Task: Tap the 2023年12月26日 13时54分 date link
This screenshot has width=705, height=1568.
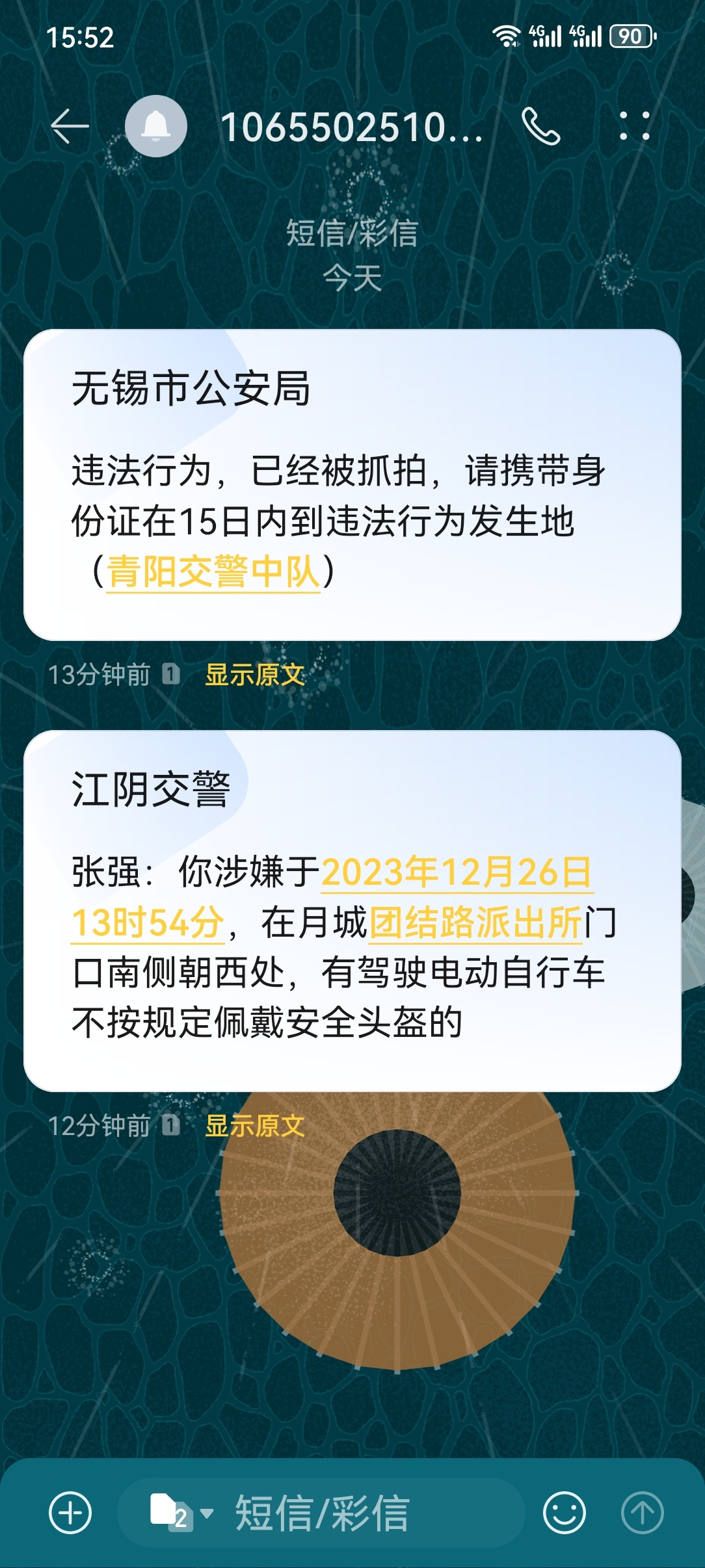Action: tap(455, 872)
